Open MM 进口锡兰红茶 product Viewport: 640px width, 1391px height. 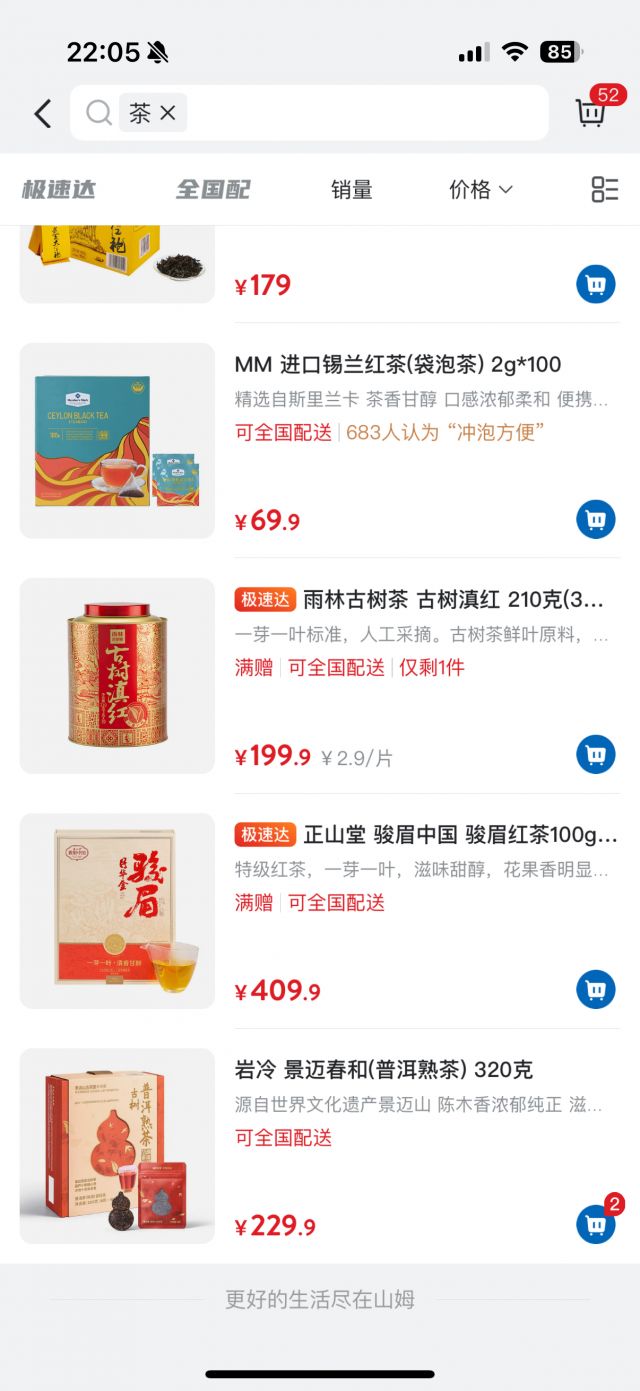[397, 364]
